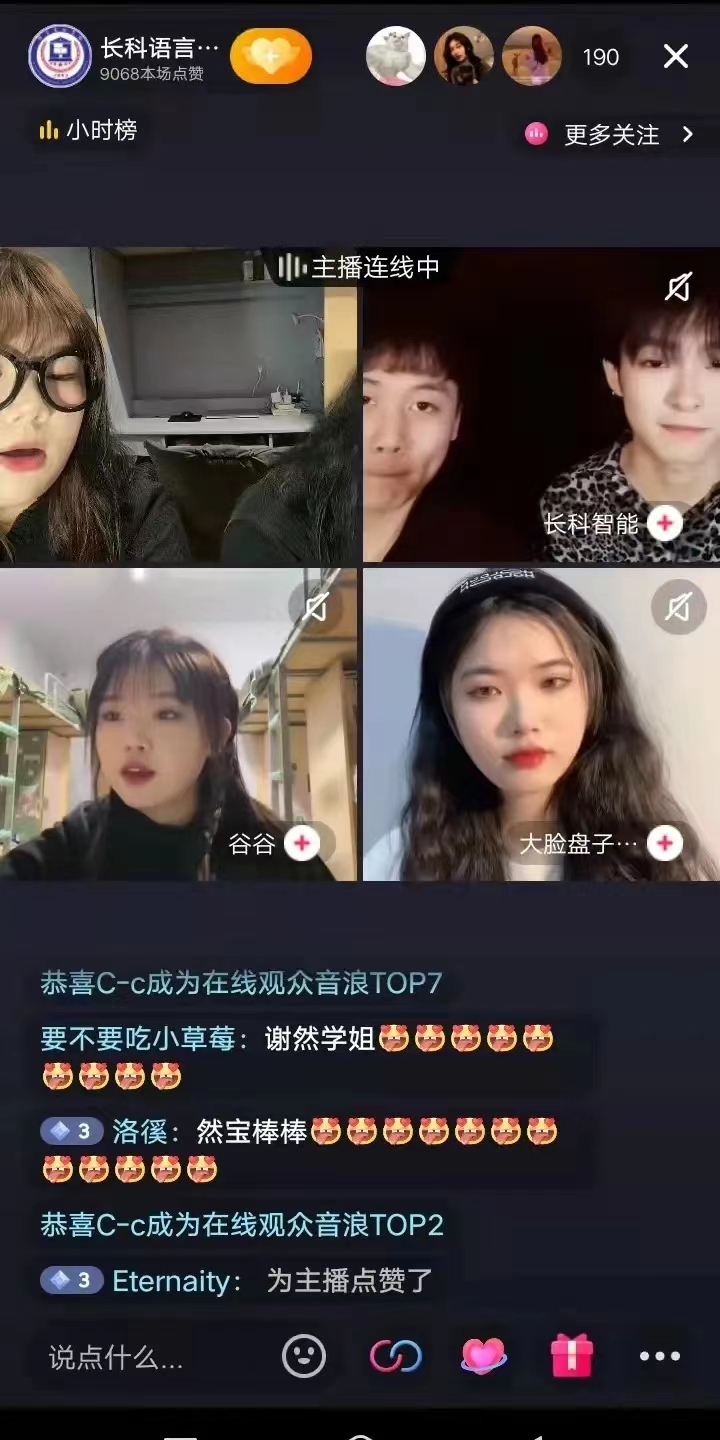Toggle mute on the 大脸盘子 video
Screen dimensions: 720x1440
point(679,606)
